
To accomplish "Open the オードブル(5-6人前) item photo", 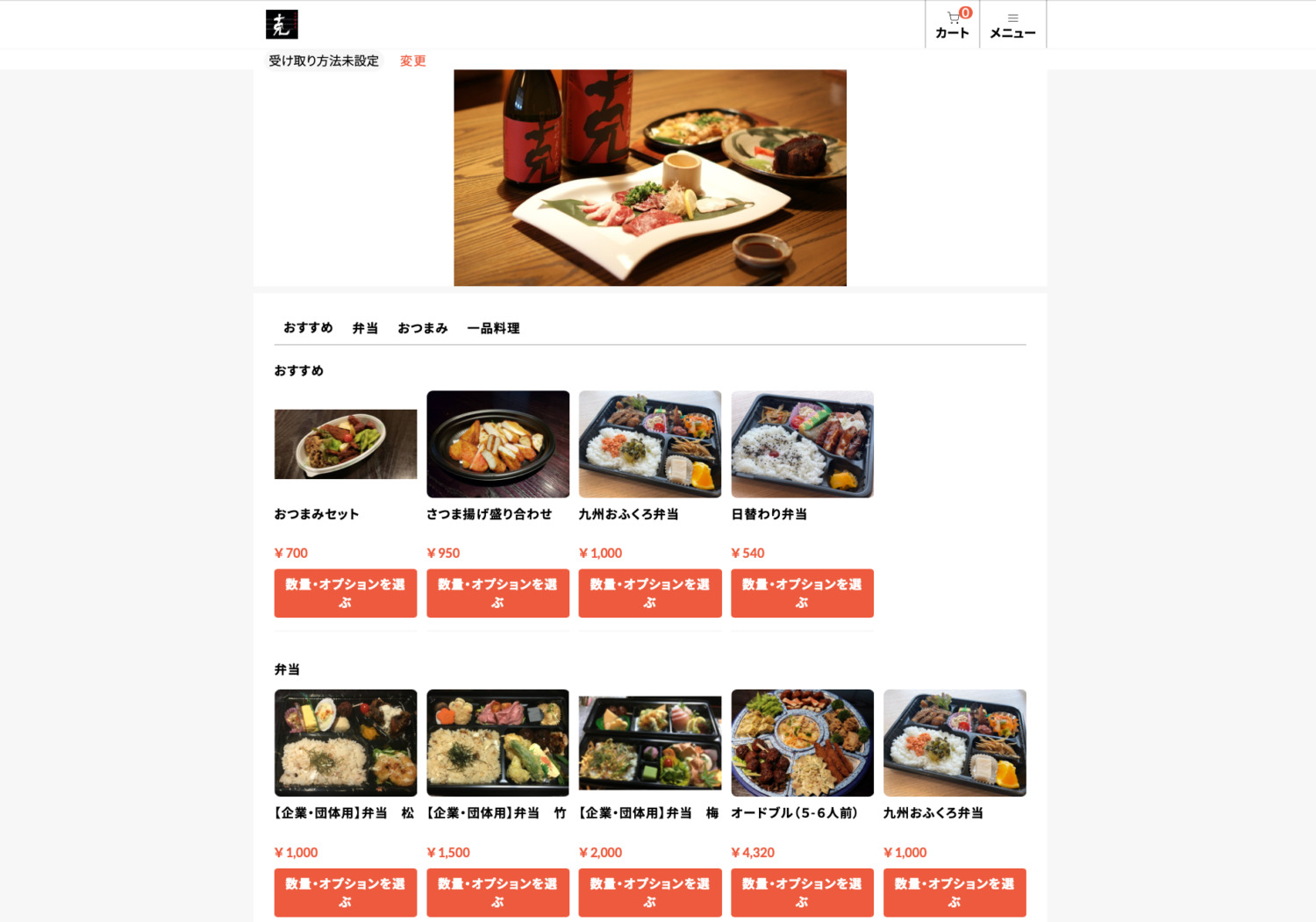I will tap(802, 742).
